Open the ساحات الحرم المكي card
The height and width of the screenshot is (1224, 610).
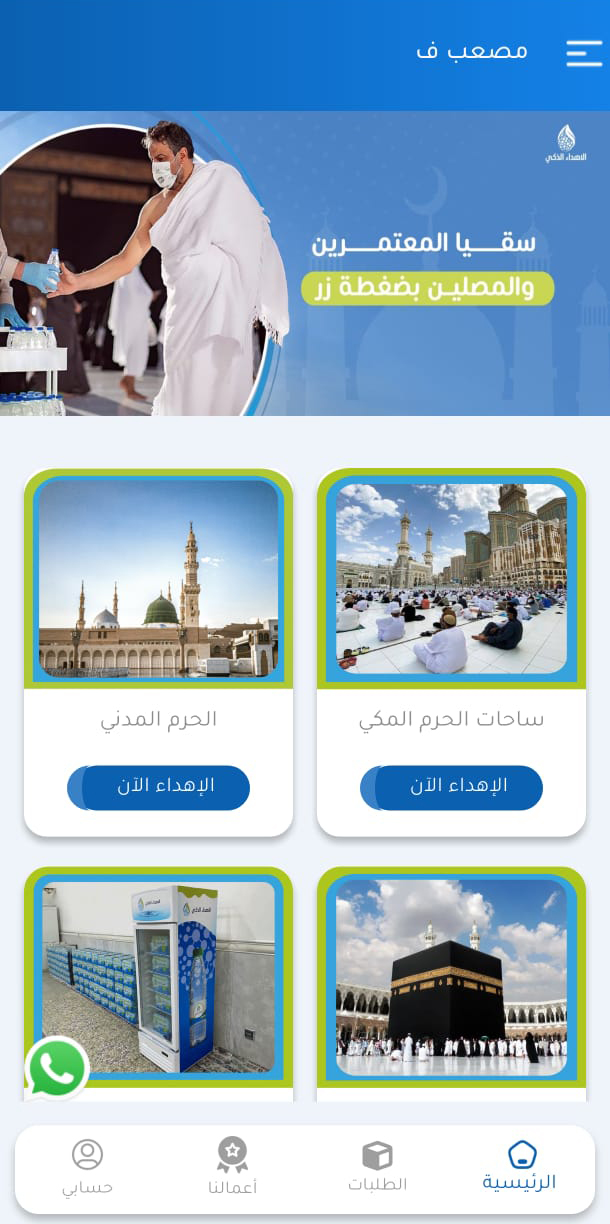pyautogui.click(x=451, y=578)
